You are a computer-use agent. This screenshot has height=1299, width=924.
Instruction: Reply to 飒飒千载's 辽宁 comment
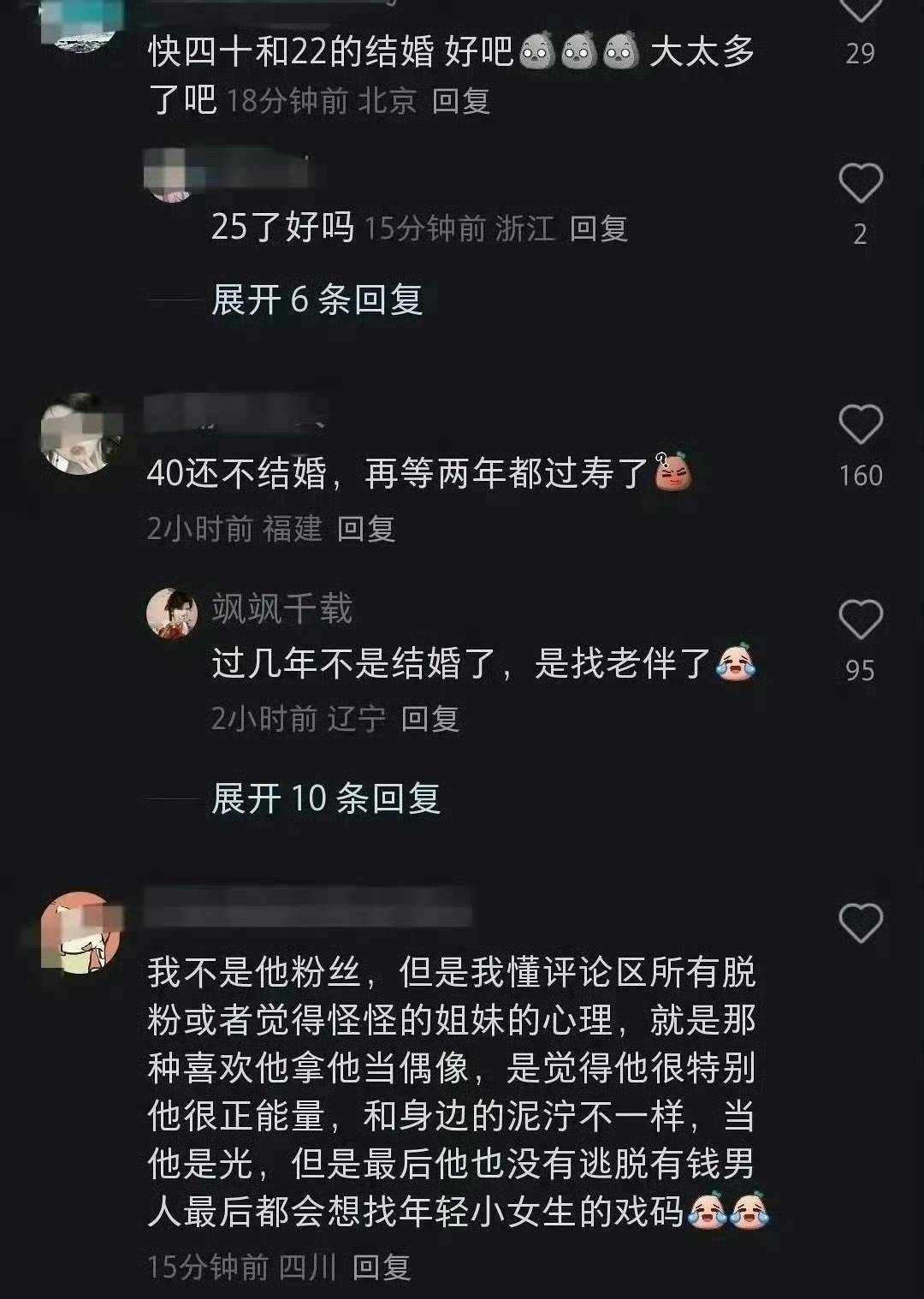tap(429, 718)
